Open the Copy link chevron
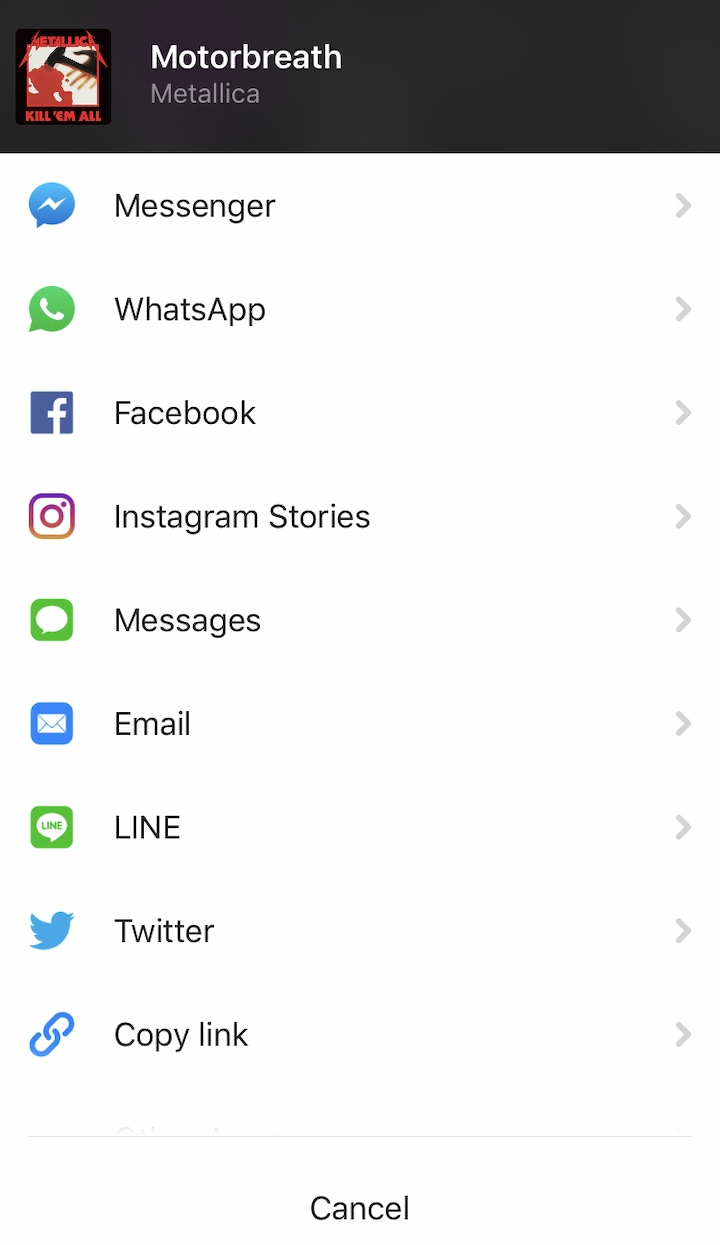Image resolution: width=720 pixels, height=1245 pixels. 683,1034
